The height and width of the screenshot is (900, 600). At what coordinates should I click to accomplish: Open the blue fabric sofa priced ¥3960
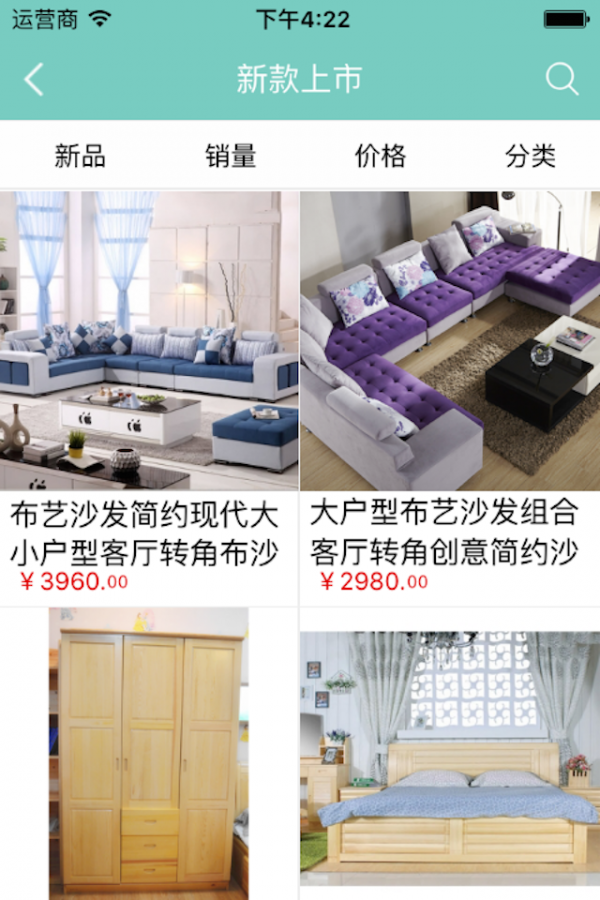[149, 340]
